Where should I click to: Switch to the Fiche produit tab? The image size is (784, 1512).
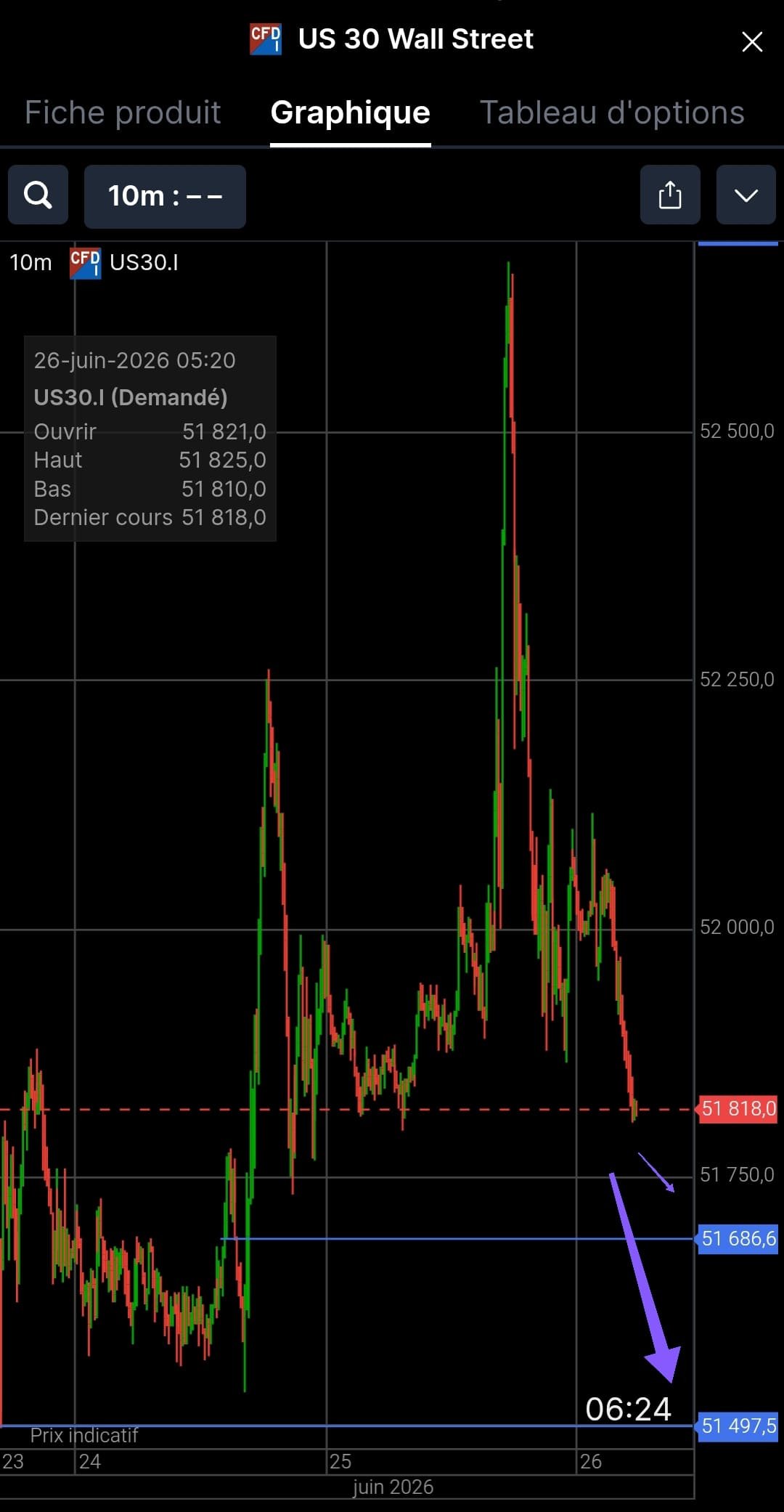(123, 113)
